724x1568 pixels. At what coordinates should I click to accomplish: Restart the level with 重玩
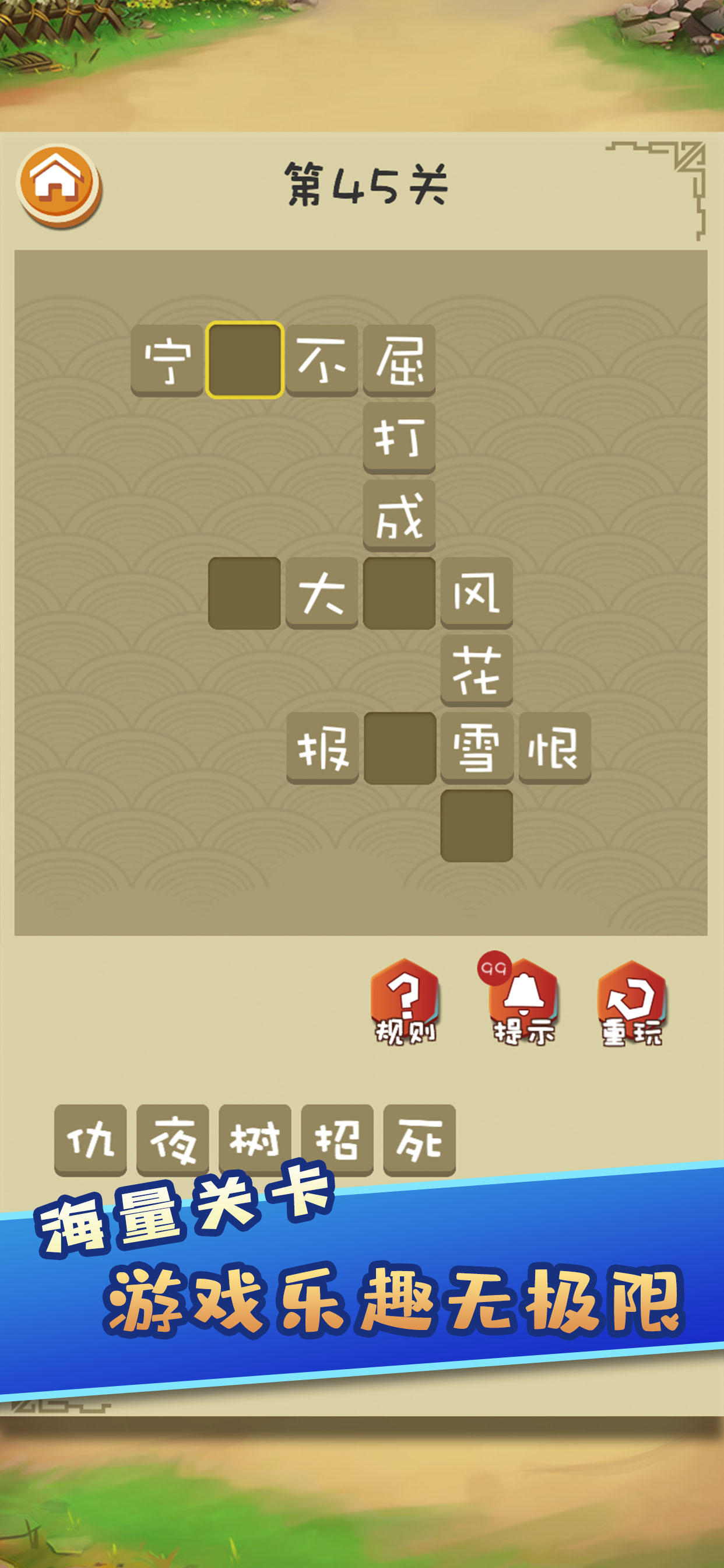(x=632, y=1002)
